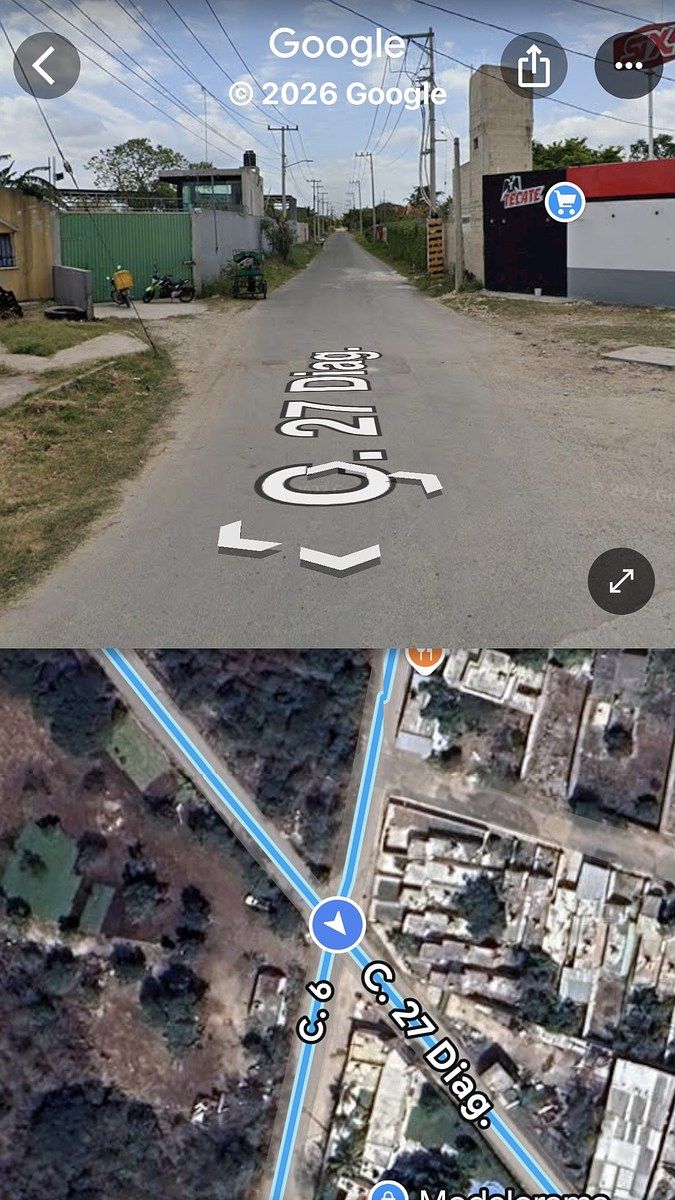
Task: Go back from Street View
Action: click(46, 65)
